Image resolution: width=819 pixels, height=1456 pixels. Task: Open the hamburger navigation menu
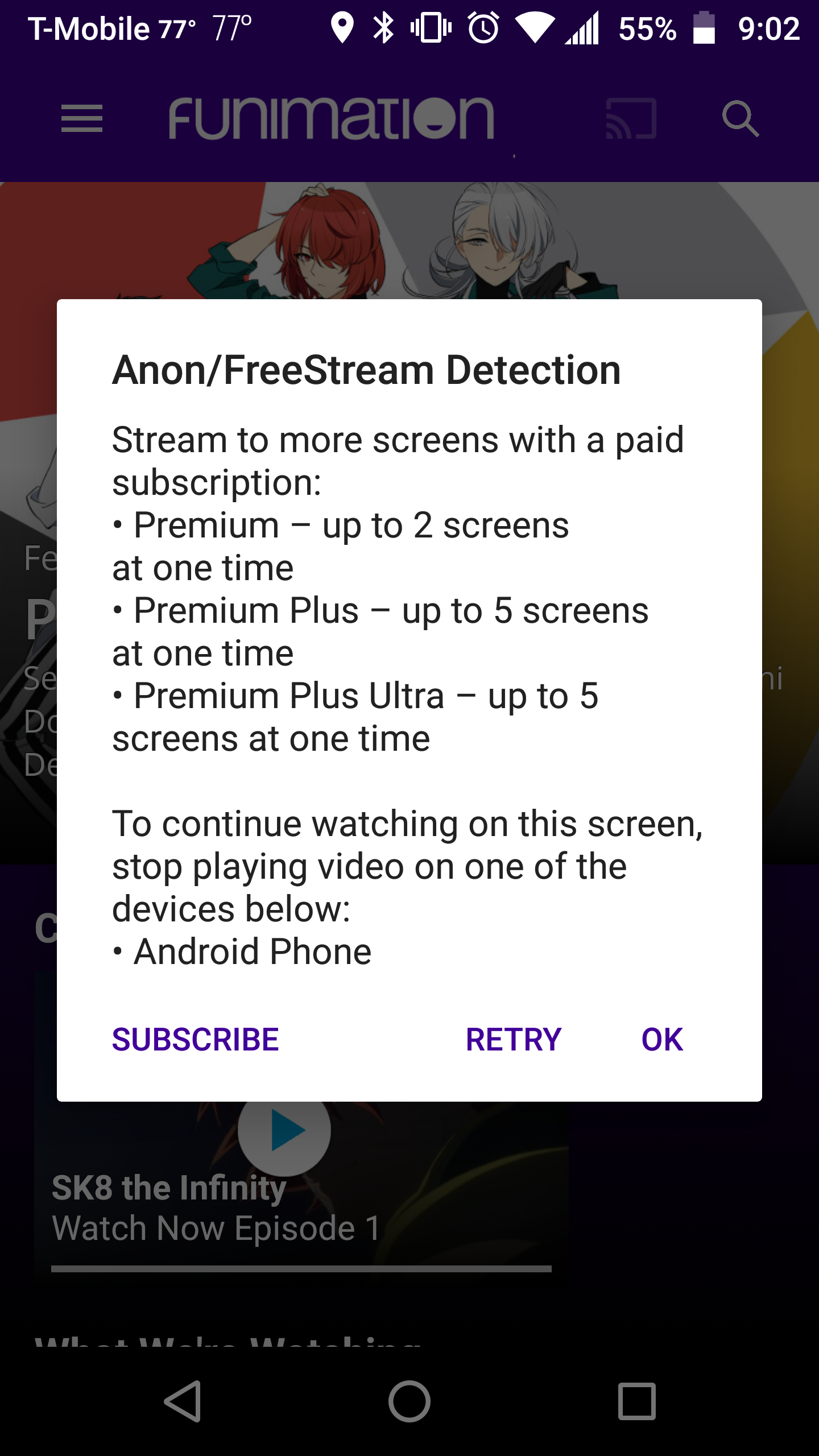(x=80, y=119)
